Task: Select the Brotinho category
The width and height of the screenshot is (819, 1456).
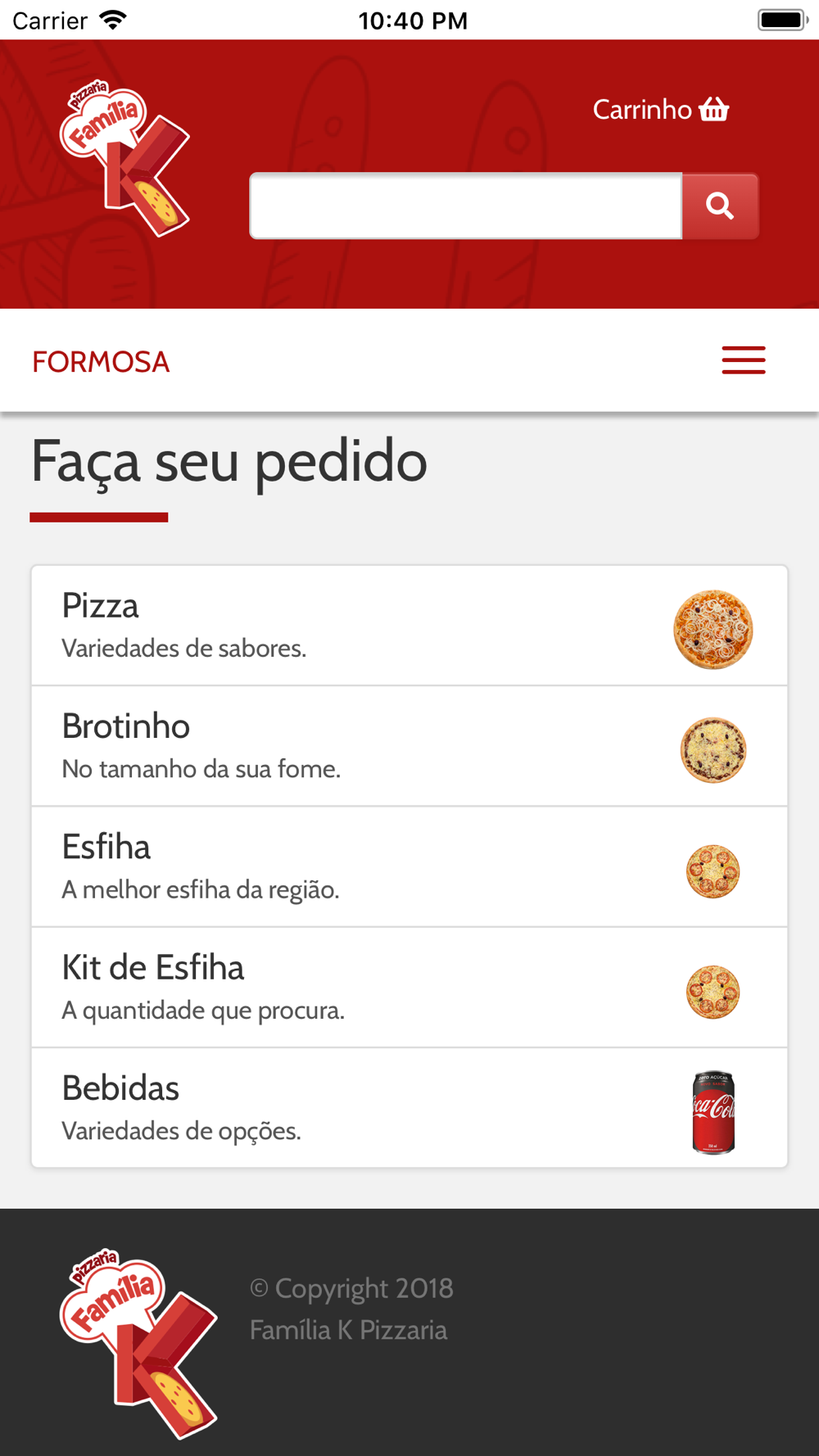Action: click(x=409, y=746)
